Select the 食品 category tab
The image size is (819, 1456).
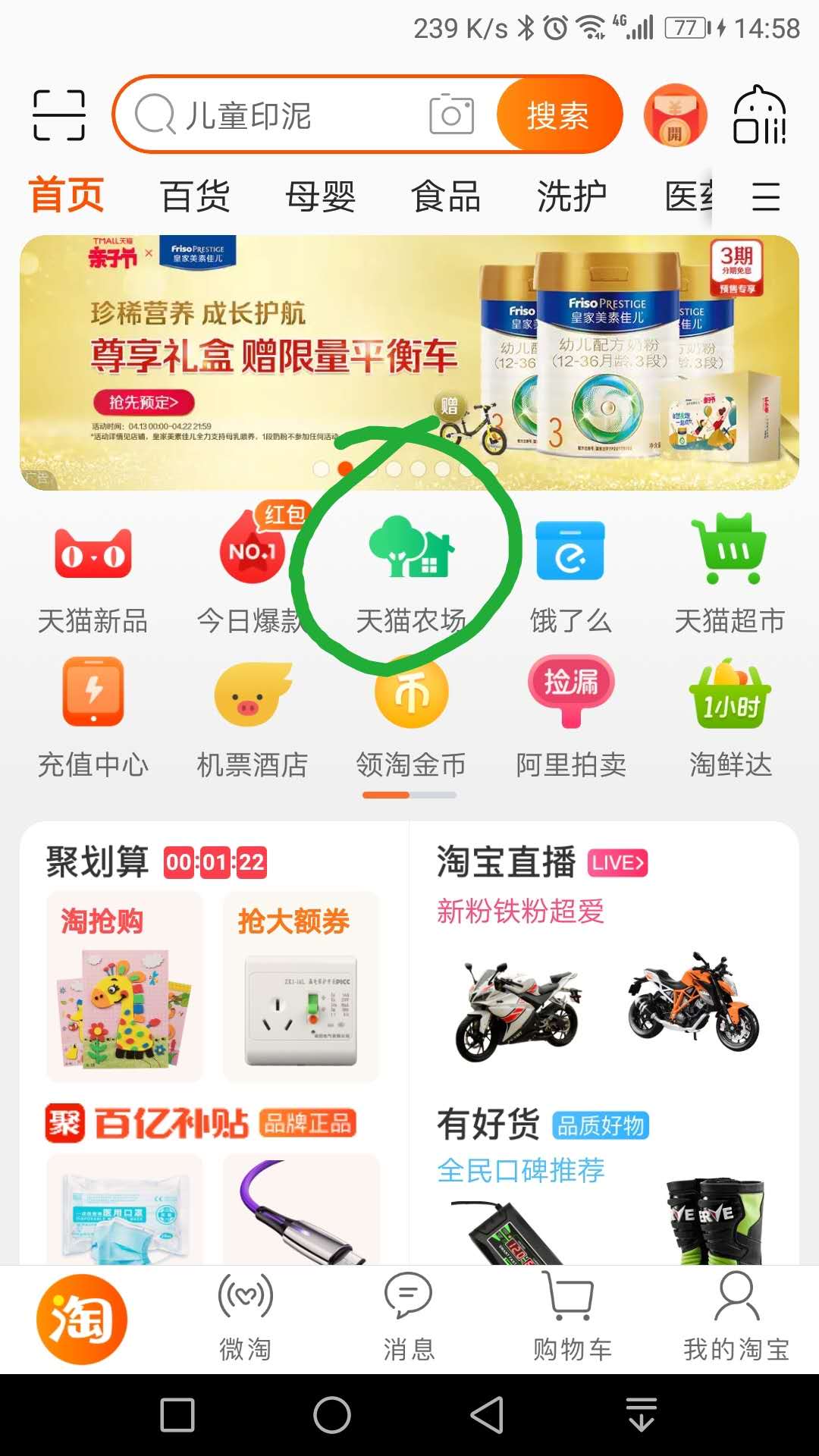(446, 196)
